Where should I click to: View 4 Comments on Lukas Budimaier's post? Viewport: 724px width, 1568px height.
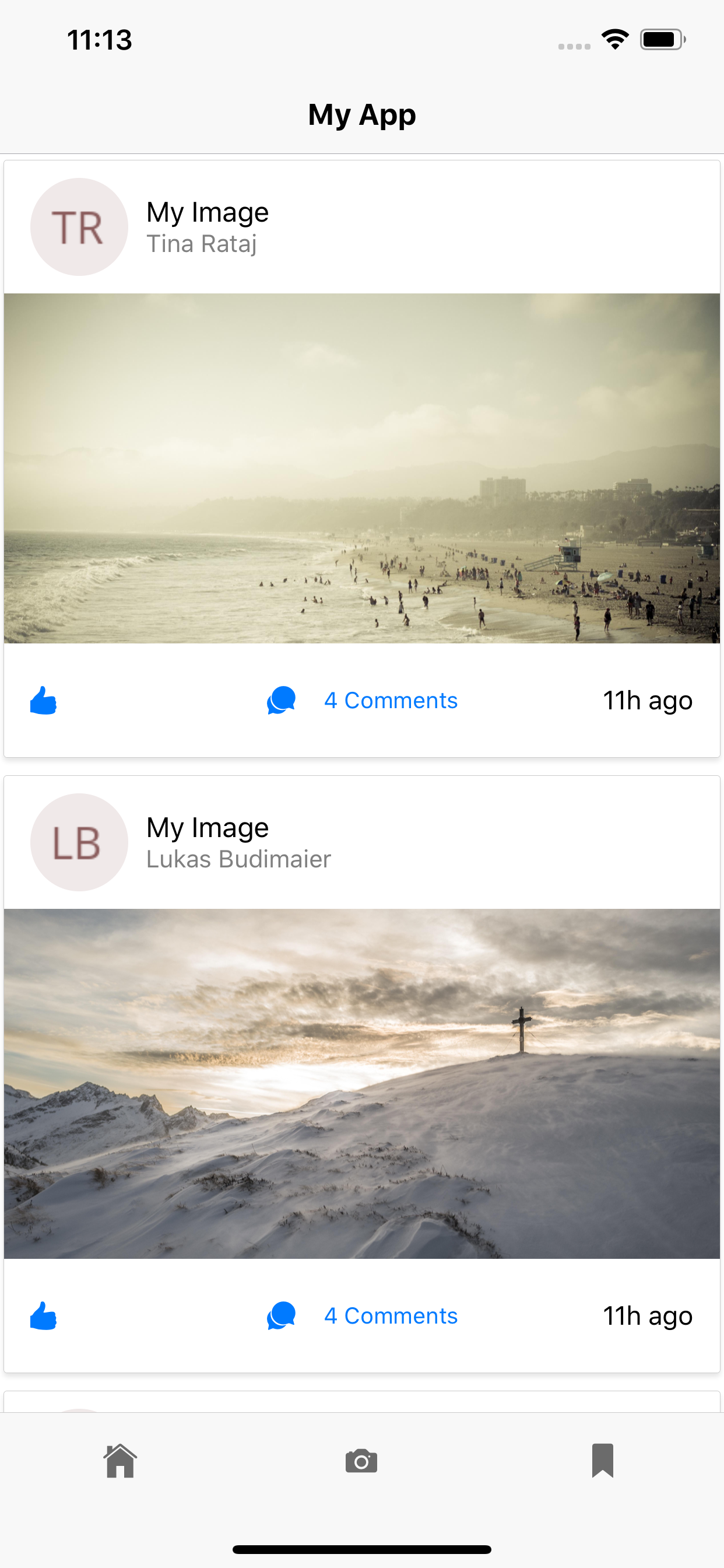tap(390, 1316)
